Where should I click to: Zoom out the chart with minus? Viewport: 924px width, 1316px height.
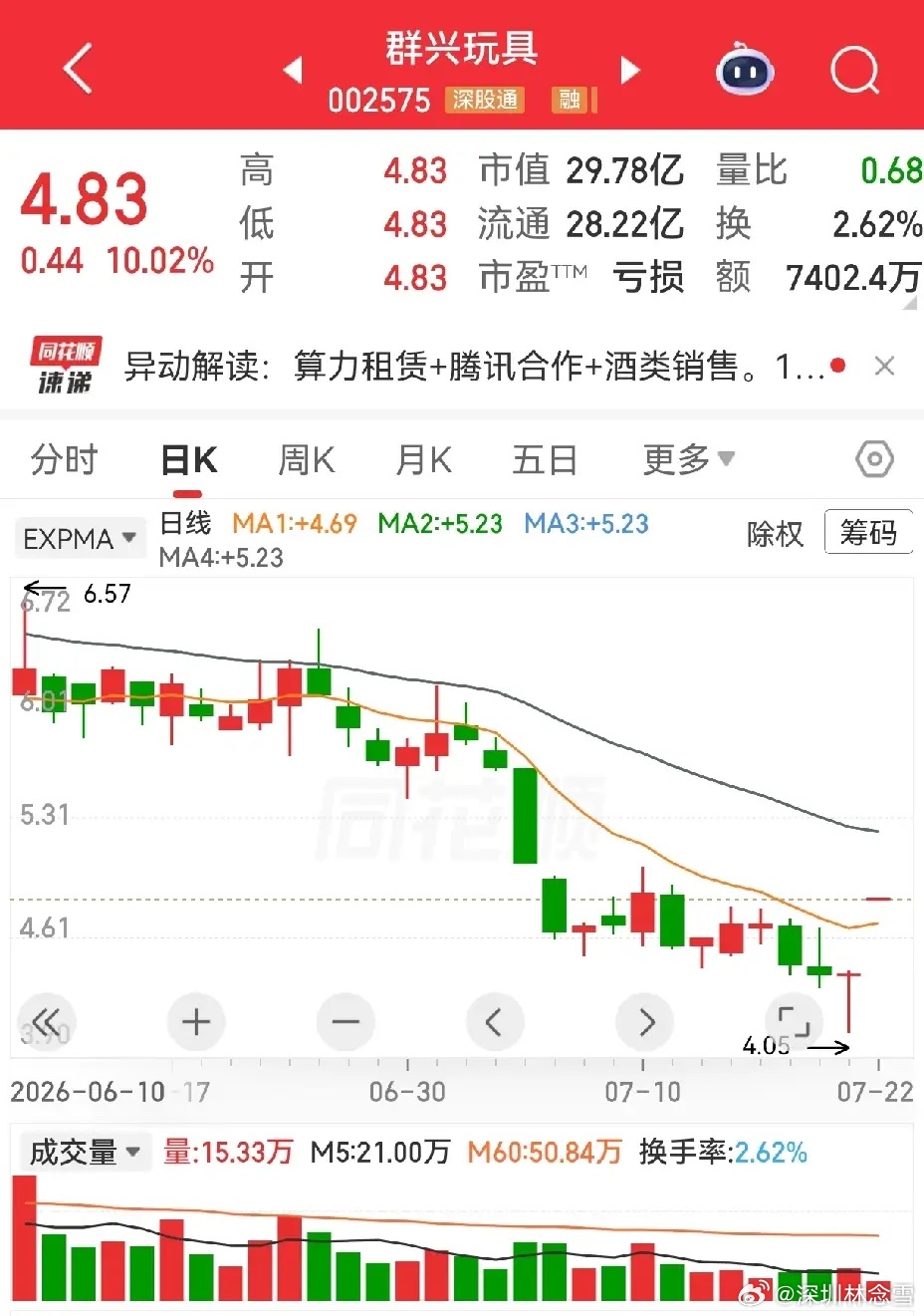(346, 1021)
